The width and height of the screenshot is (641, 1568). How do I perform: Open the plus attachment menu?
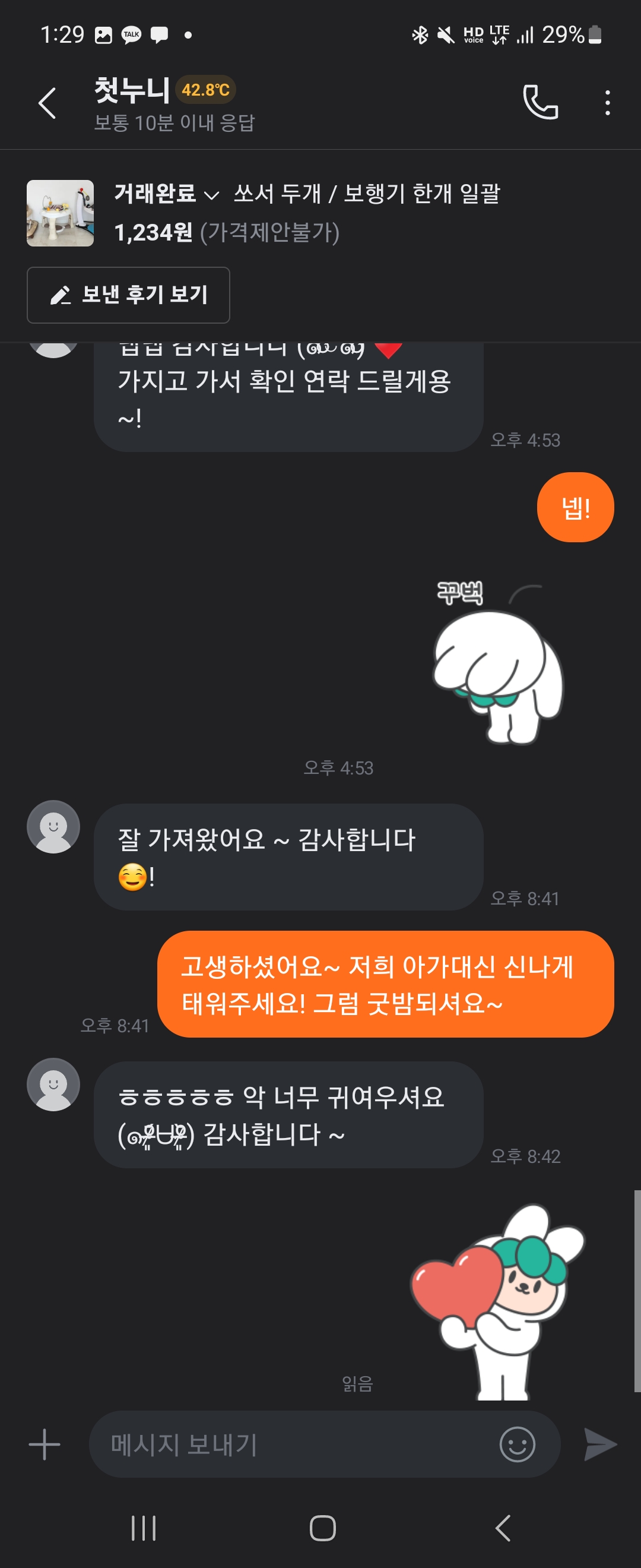click(45, 1444)
